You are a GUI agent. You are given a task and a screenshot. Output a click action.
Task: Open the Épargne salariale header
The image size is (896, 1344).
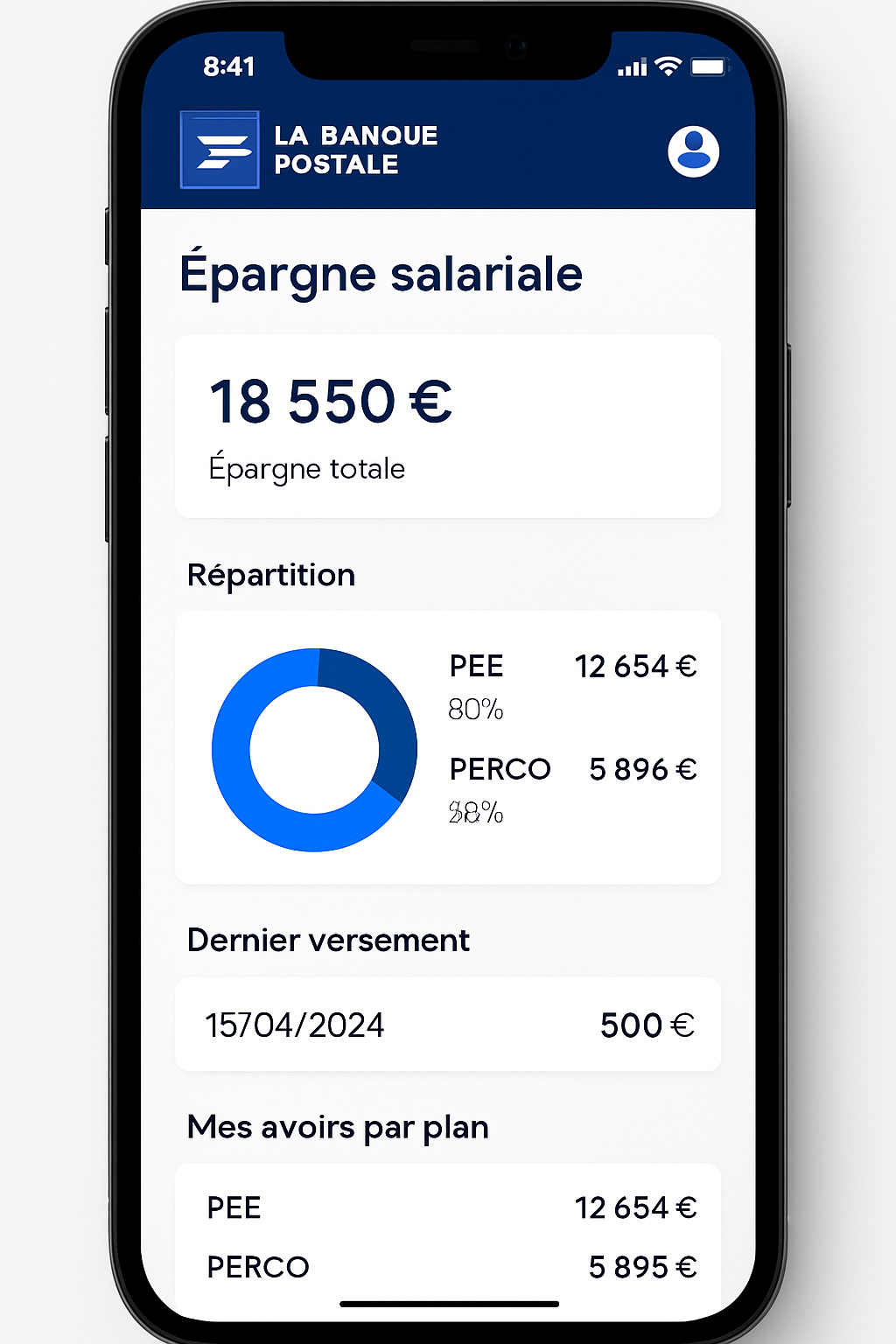click(x=381, y=273)
